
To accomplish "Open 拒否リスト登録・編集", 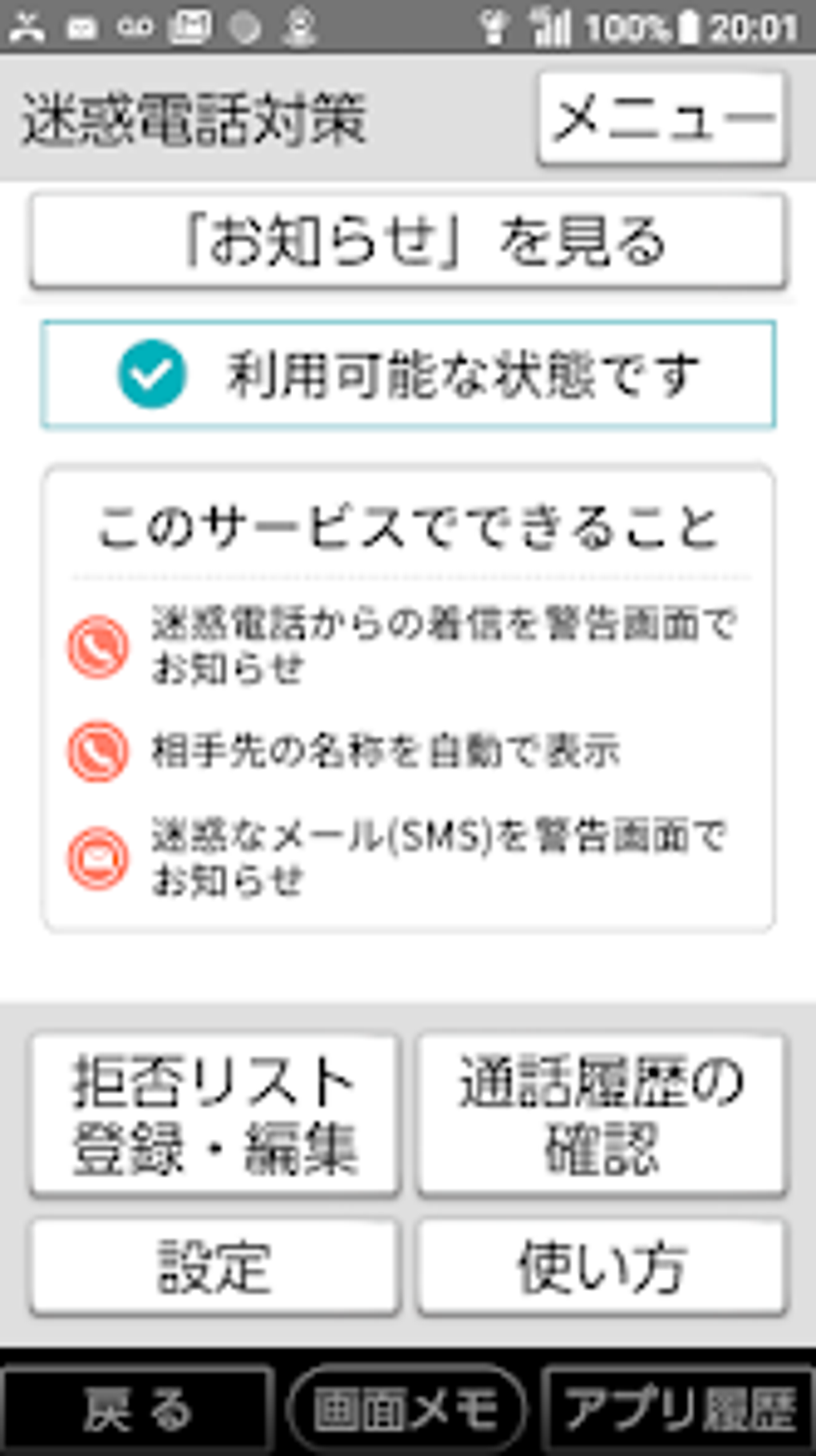I will (214, 1114).
